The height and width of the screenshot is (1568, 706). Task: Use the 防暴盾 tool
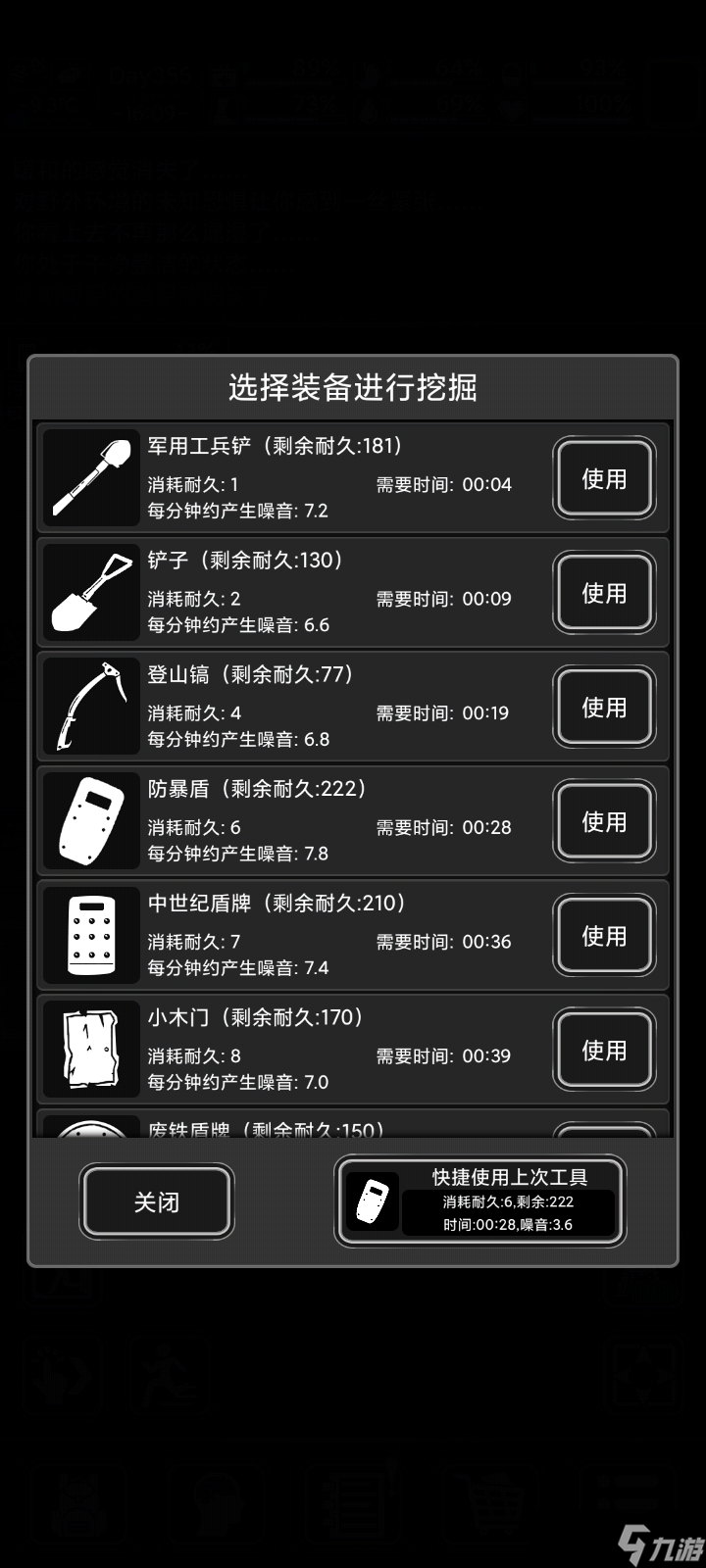pos(604,821)
